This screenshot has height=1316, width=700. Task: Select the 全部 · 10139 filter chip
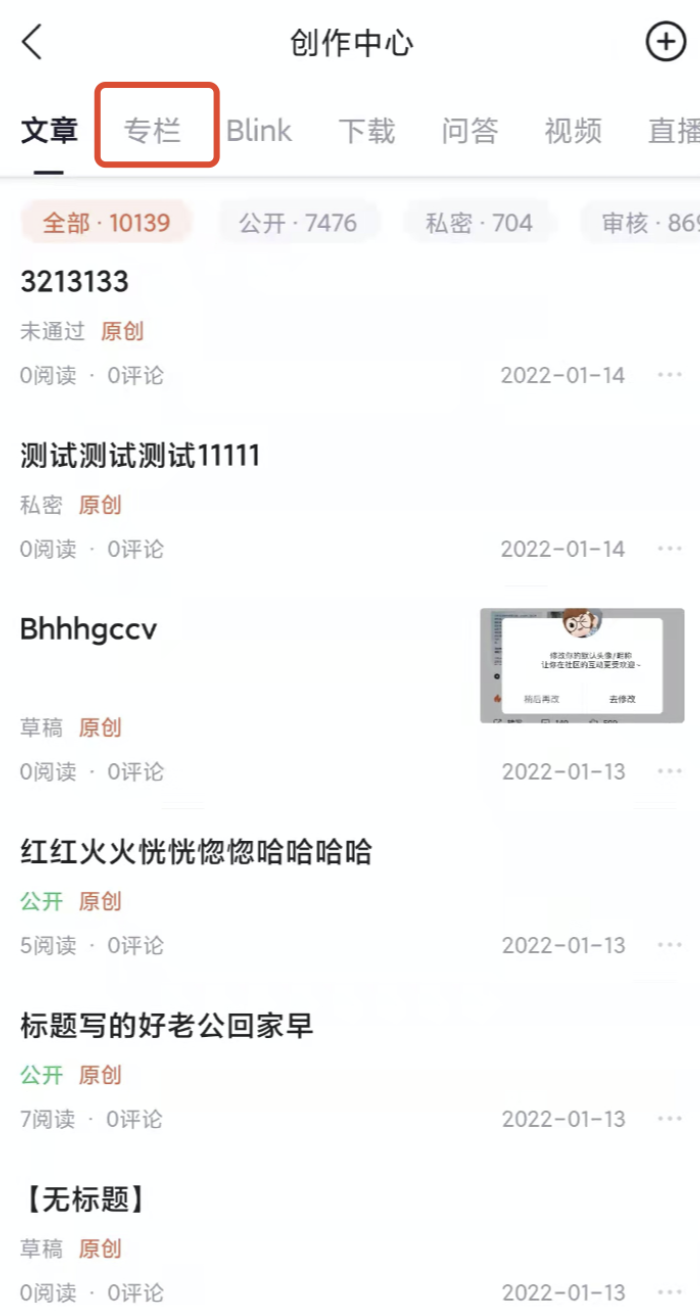click(x=106, y=223)
